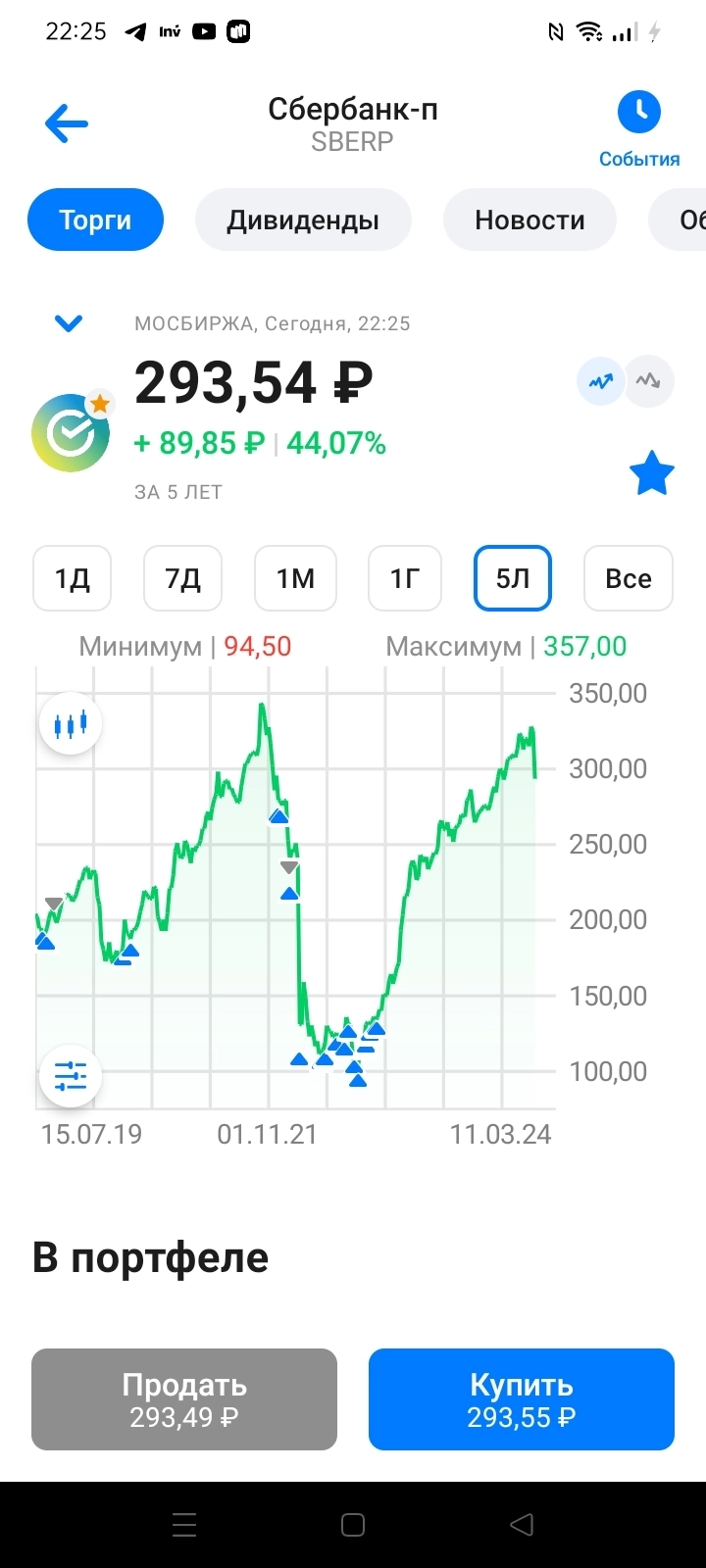The width and height of the screenshot is (706, 1568).
Task: Select the 1Г period option
Action: tap(404, 578)
